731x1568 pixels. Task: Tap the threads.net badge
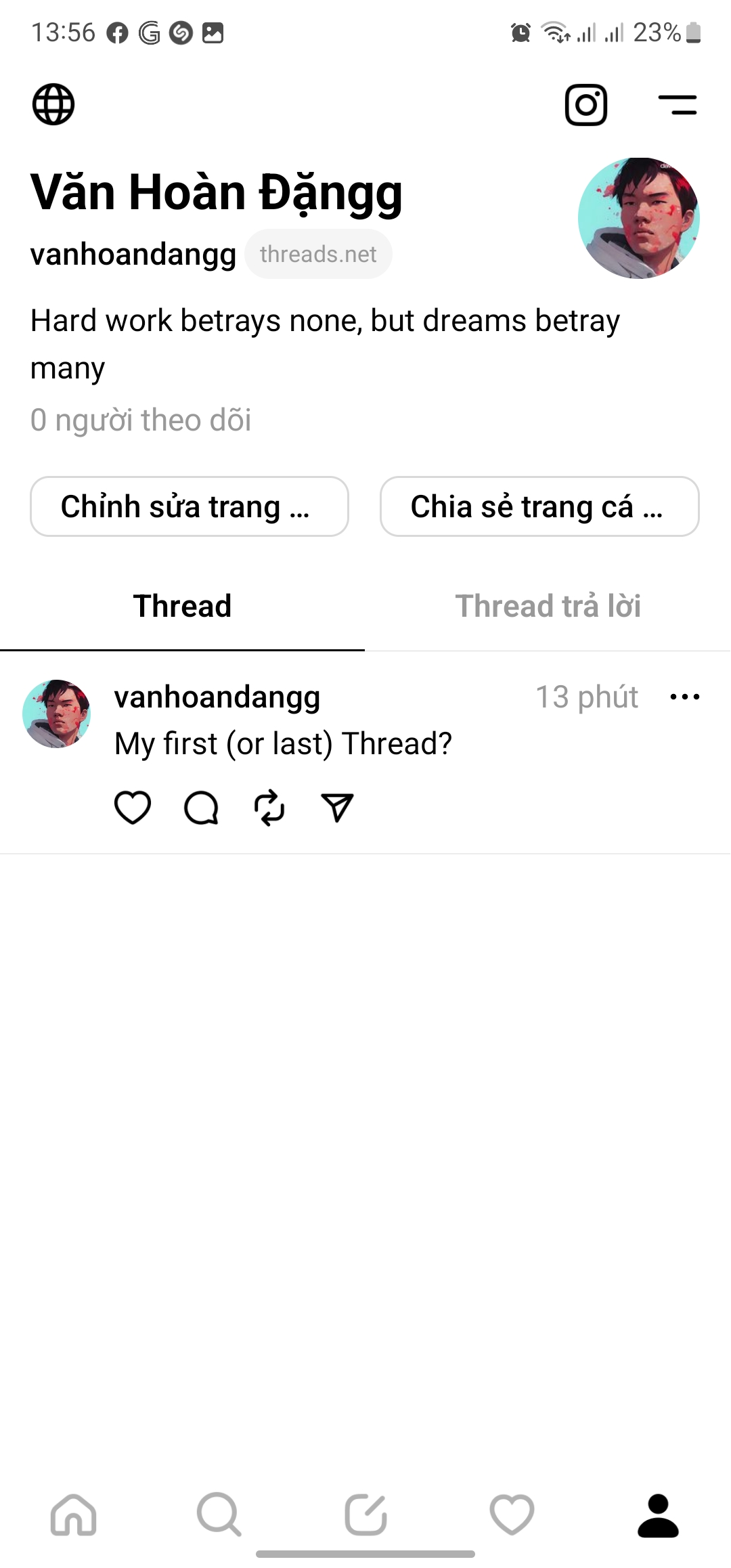pos(318,255)
